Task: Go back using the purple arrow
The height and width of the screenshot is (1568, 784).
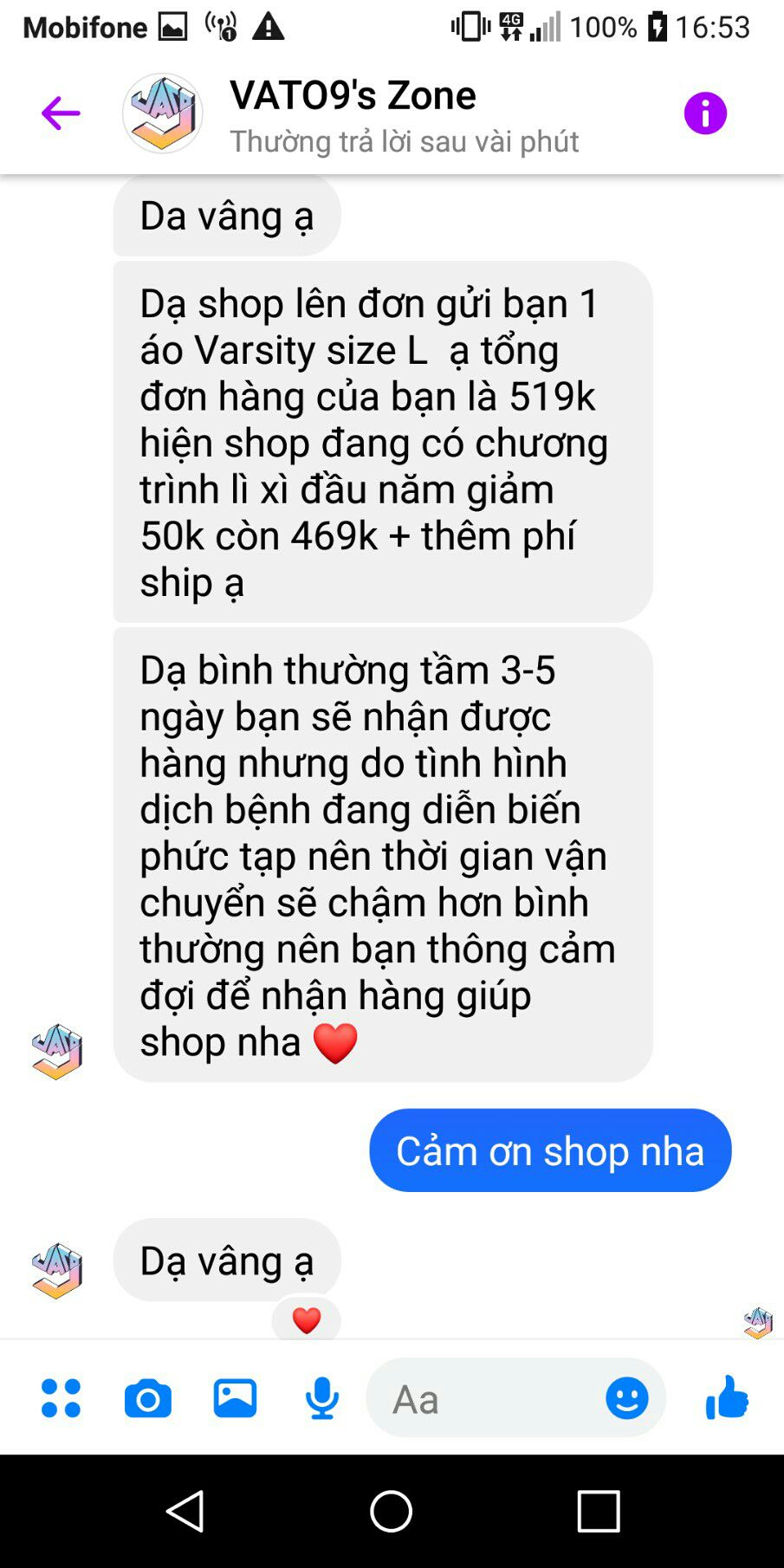Action: (x=61, y=113)
